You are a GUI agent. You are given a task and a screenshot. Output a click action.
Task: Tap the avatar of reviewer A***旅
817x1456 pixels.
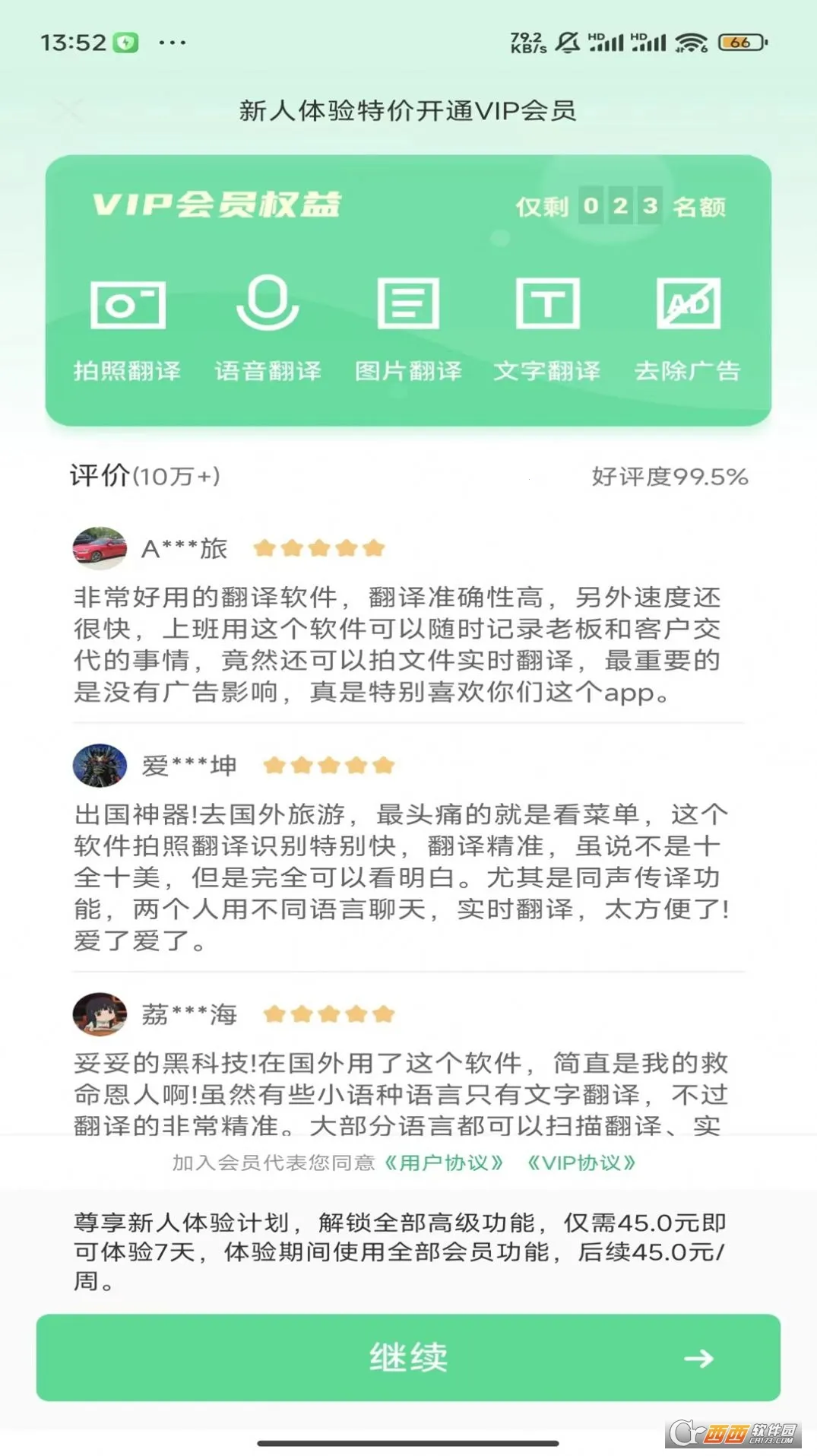click(99, 549)
